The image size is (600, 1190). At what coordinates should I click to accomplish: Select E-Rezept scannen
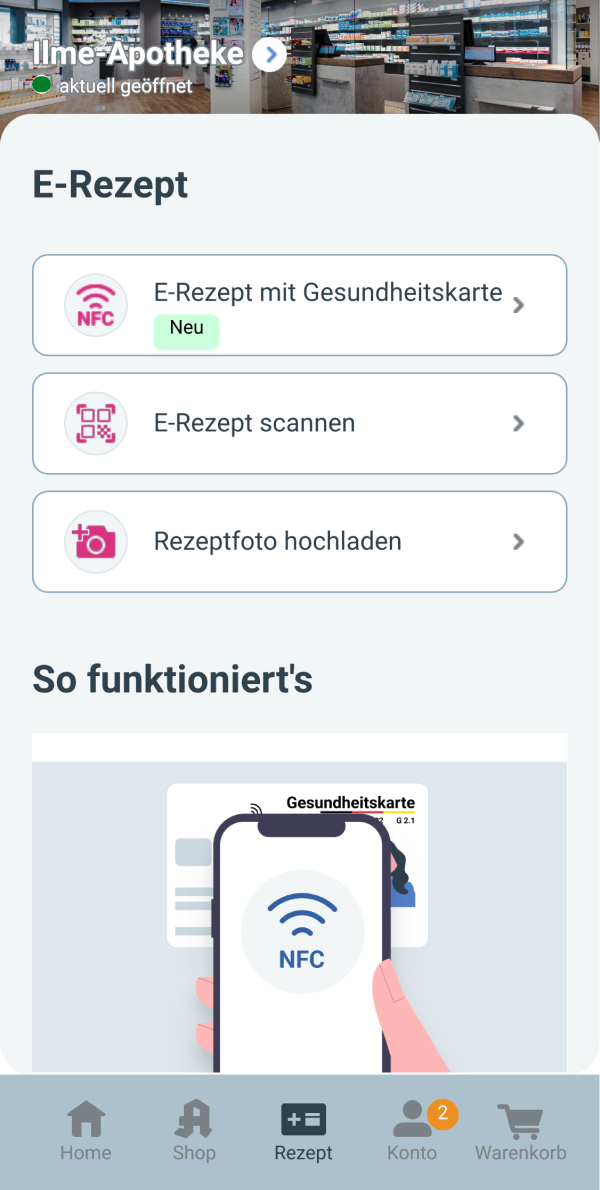(300, 423)
